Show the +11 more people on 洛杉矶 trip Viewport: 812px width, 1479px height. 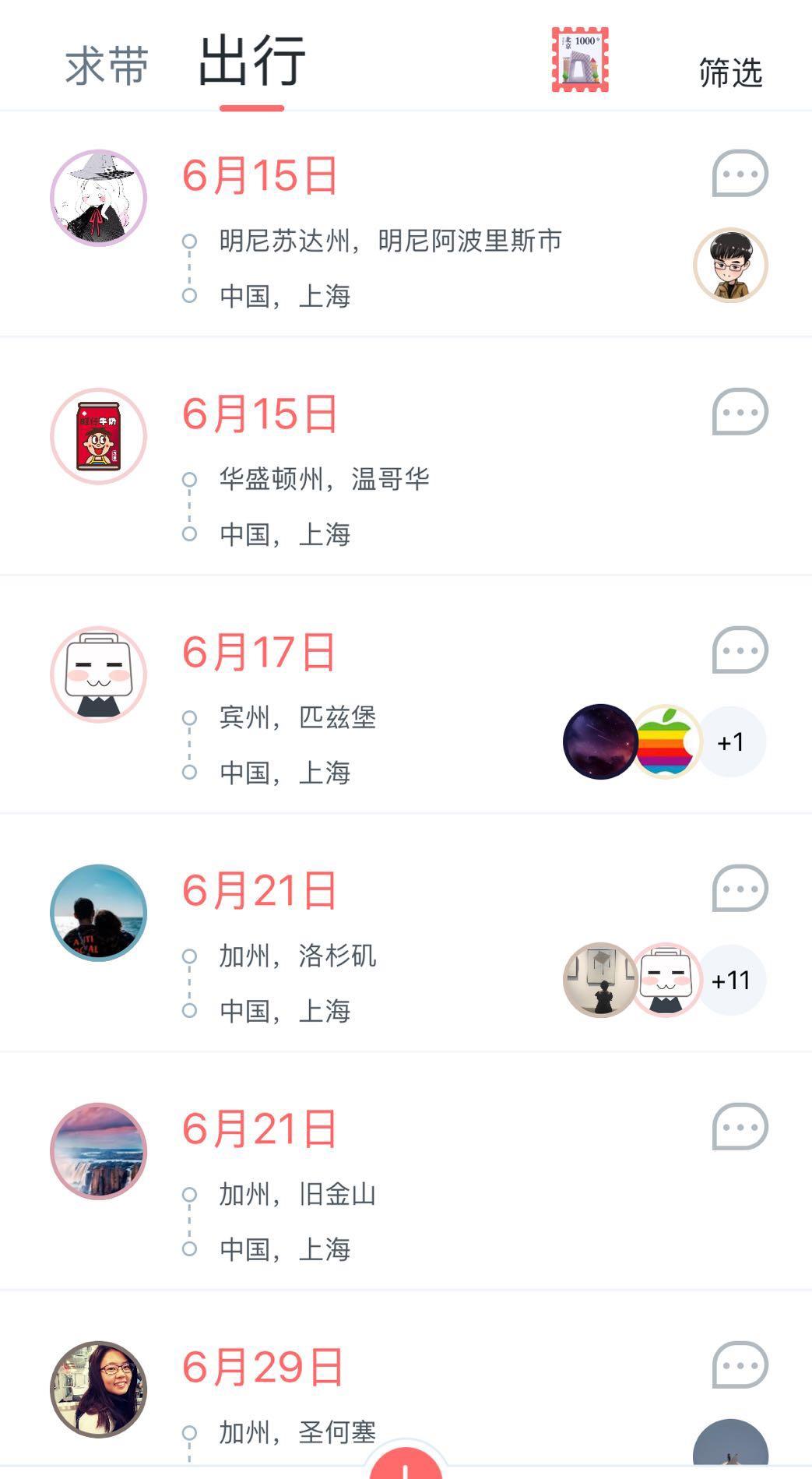coord(730,981)
